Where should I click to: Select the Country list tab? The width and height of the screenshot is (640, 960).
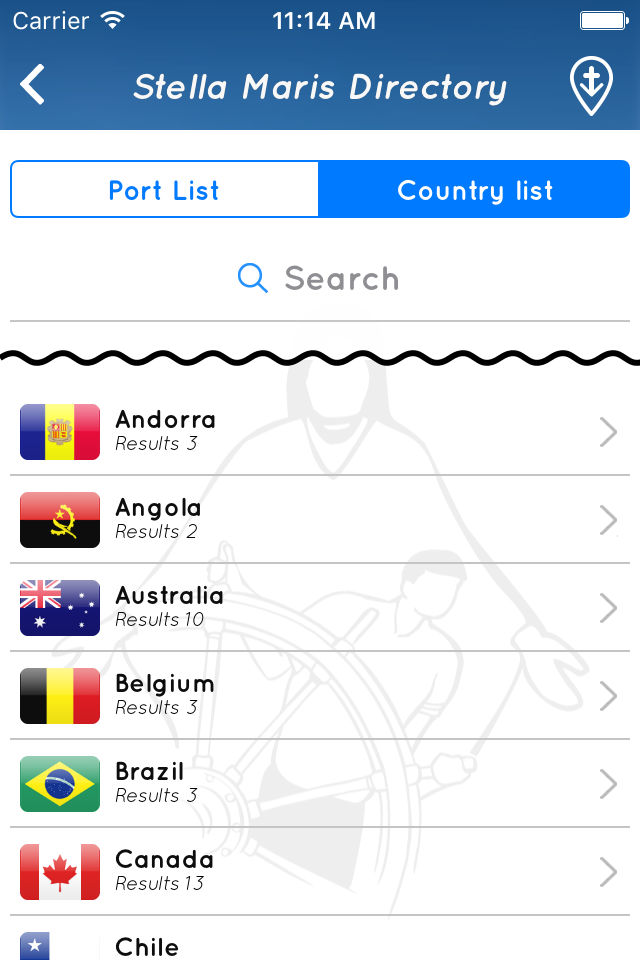474,190
